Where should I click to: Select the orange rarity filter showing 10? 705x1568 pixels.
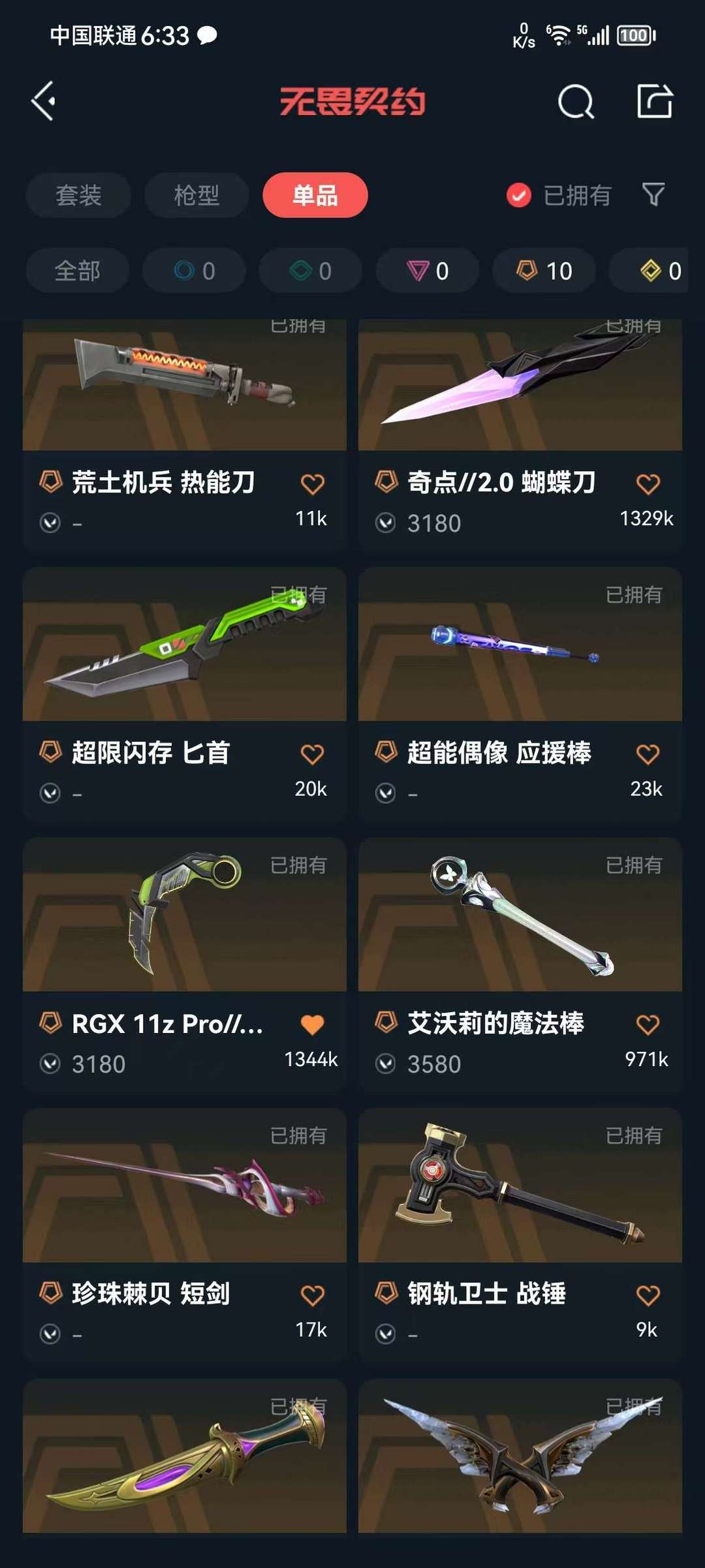(x=544, y=271)
